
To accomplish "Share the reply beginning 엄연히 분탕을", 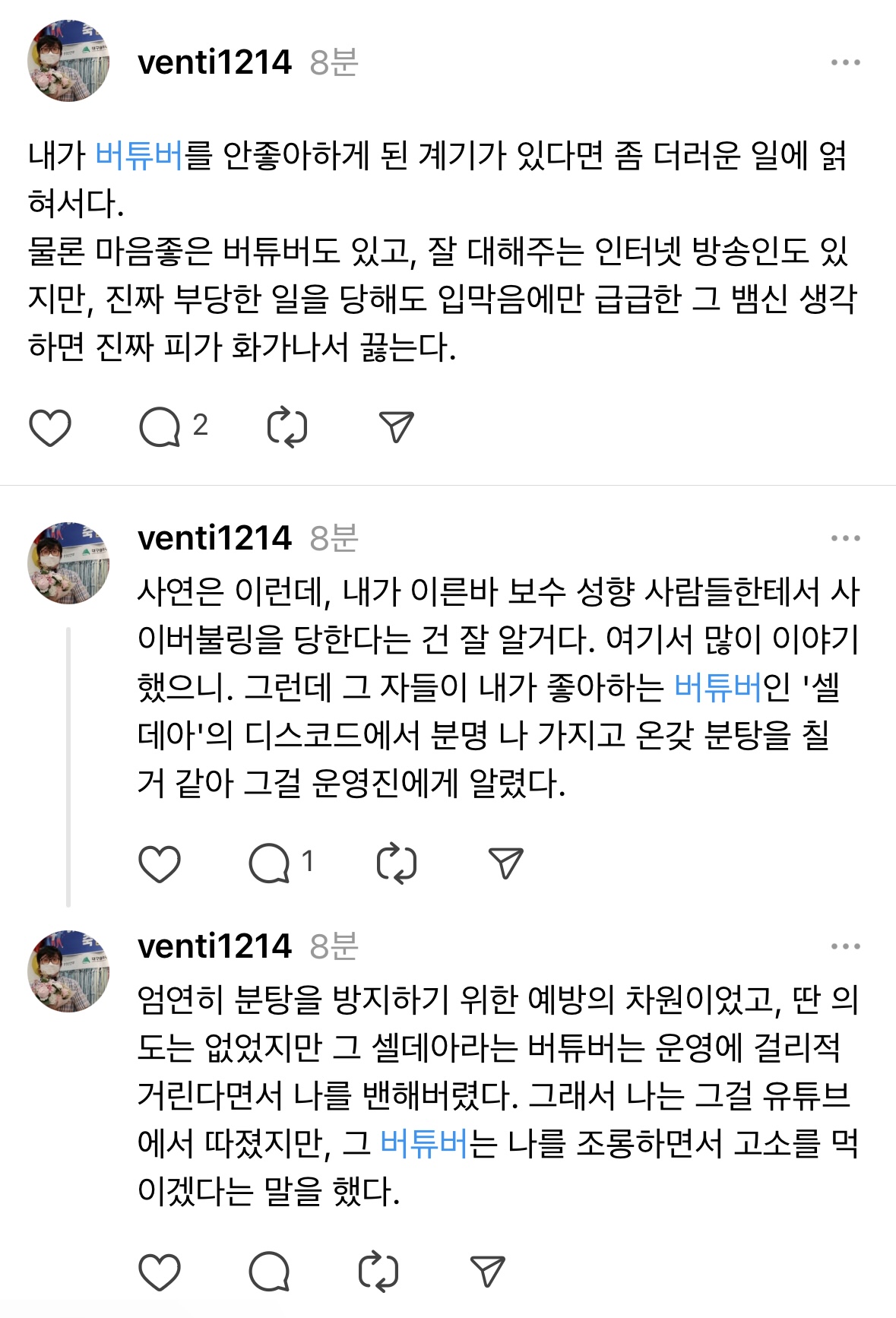I will 487,1272.
